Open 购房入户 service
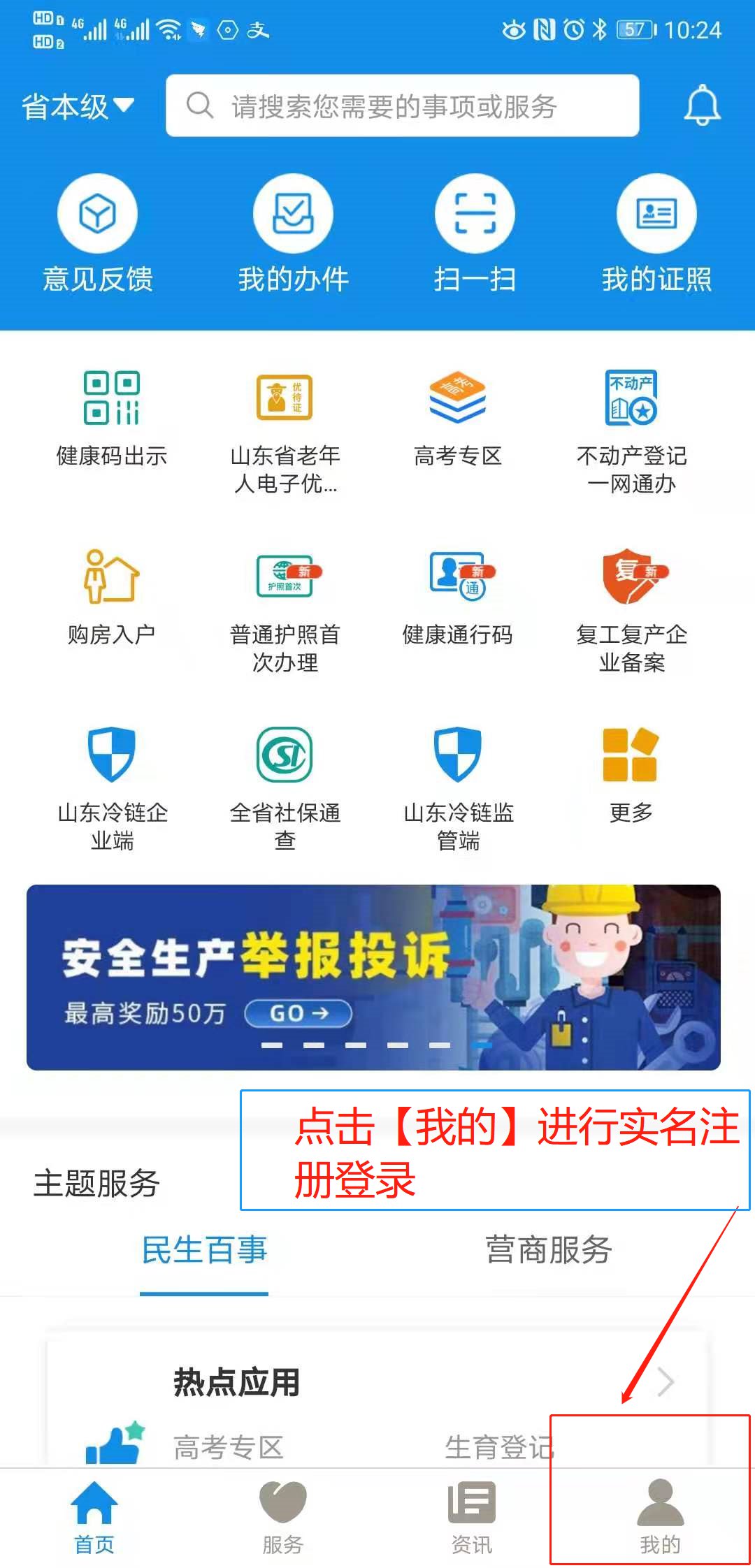This screenshot has width=755, height=1568. click(x=112, y=596)
